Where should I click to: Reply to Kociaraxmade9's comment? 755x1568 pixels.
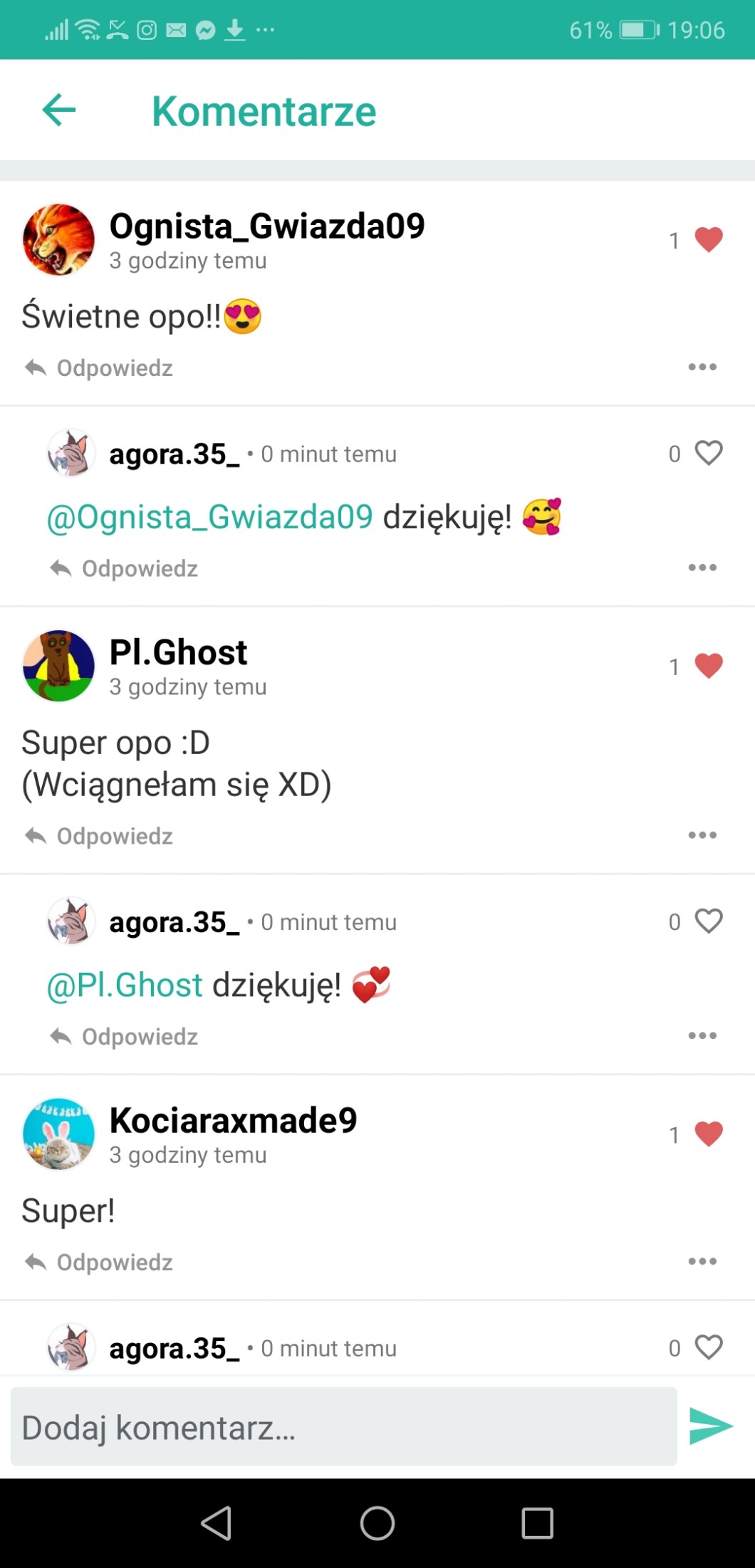click(x=100, y=1263)
